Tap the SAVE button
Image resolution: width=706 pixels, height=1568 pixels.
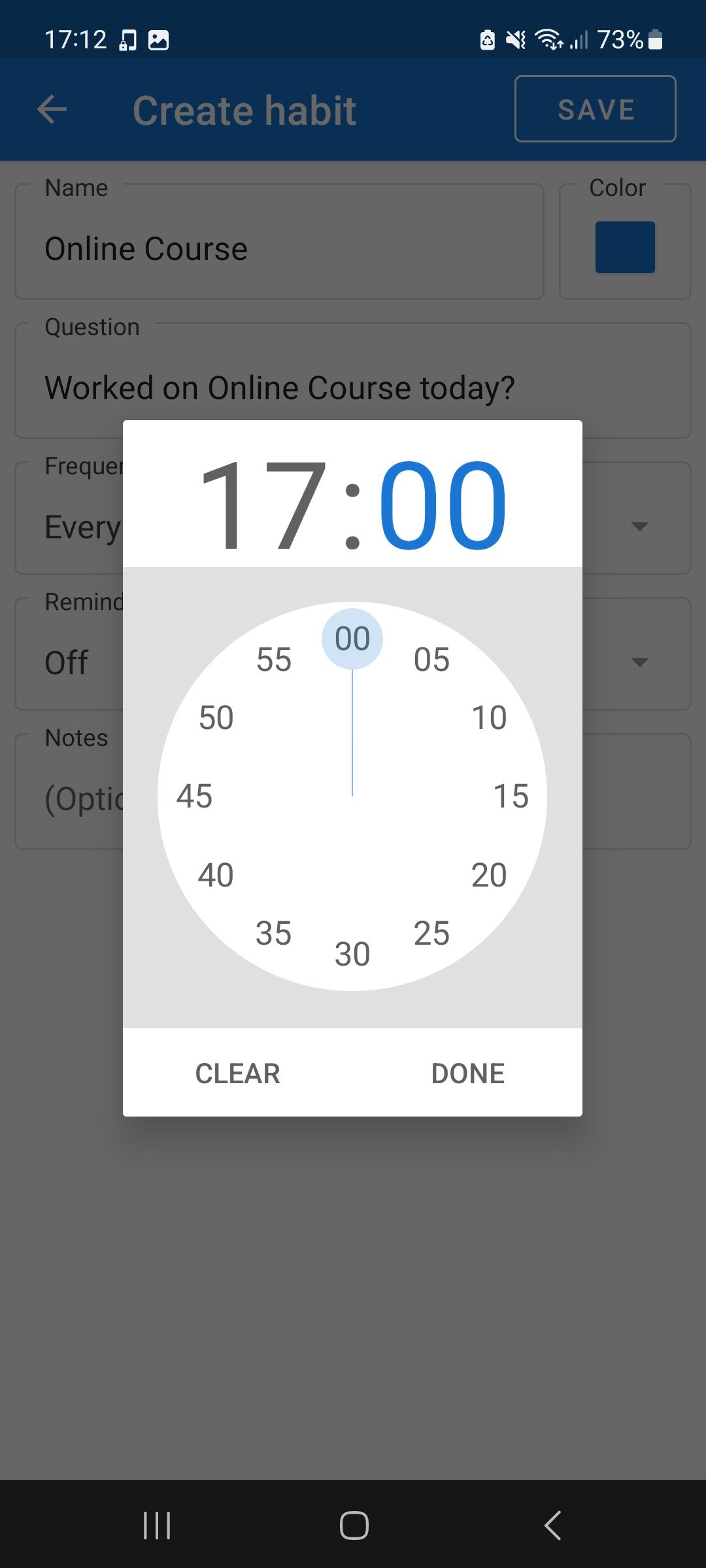click(x=596, y=108)
